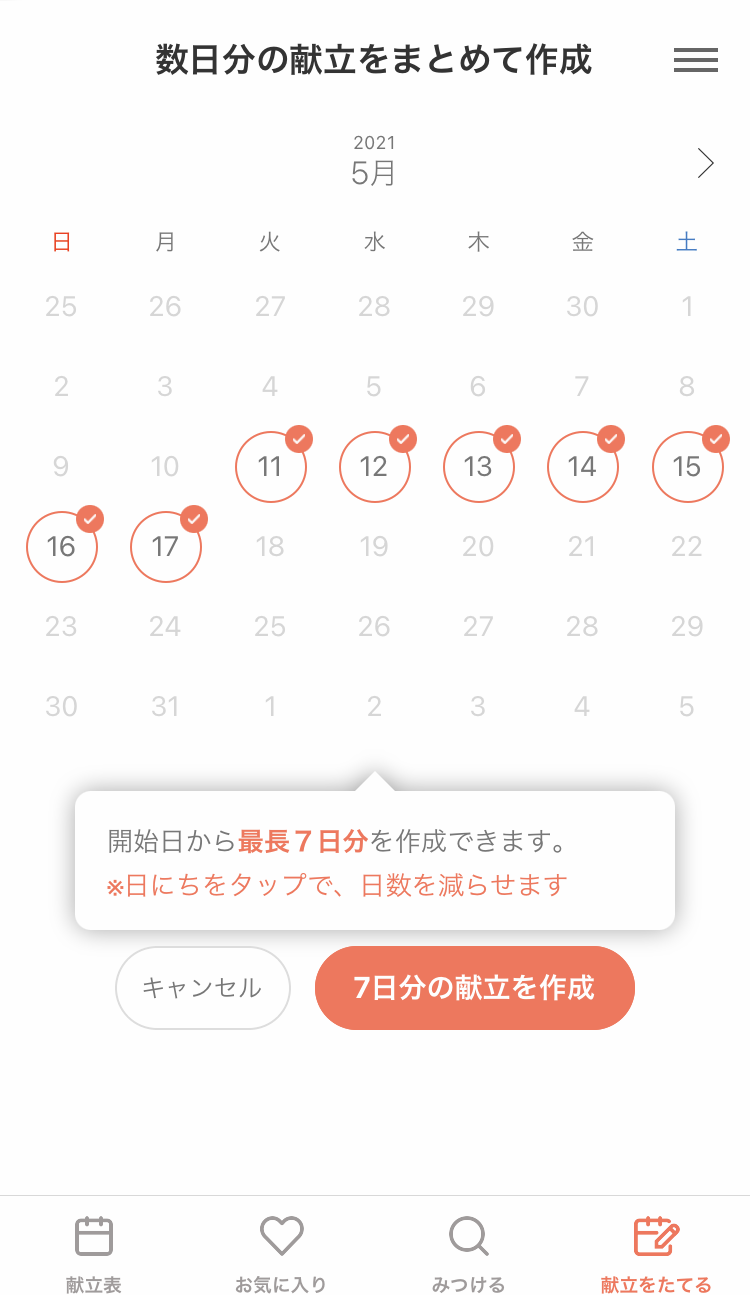Remove Saturday 15 from selection
This screenshot has width=750, height=1295.
pyautogui.click(x=687, y=467)
